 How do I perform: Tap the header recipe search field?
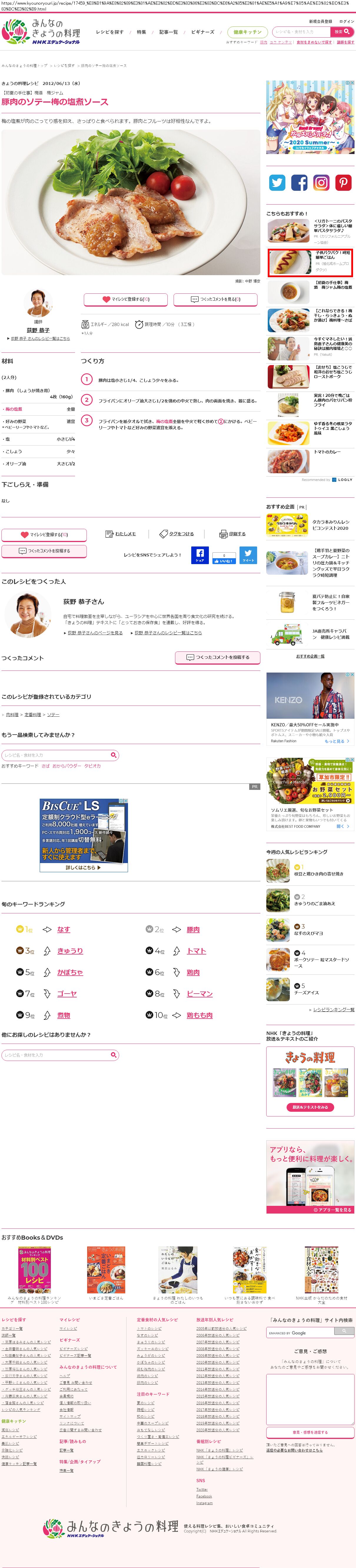(x=300, y=32)
